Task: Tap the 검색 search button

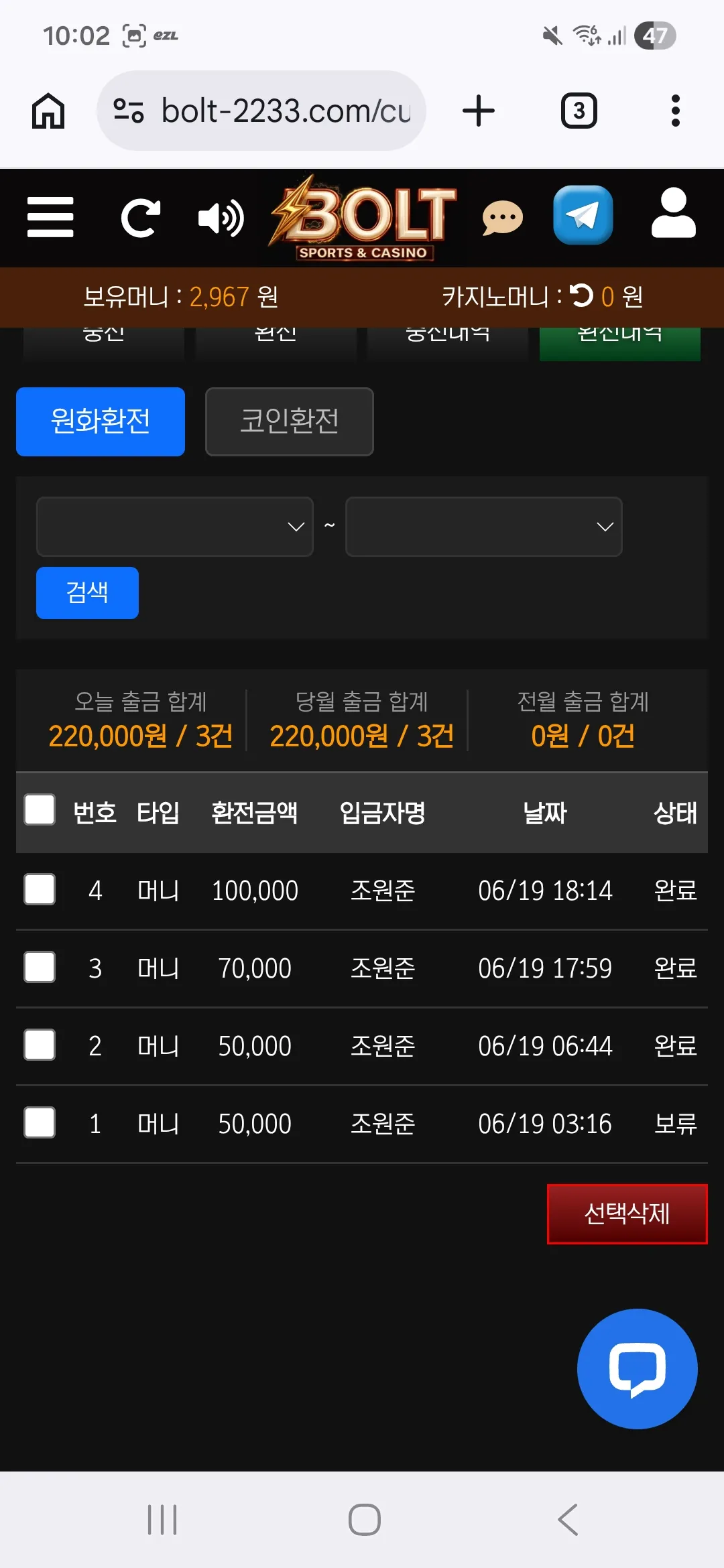Action: [x=87, y=593]
